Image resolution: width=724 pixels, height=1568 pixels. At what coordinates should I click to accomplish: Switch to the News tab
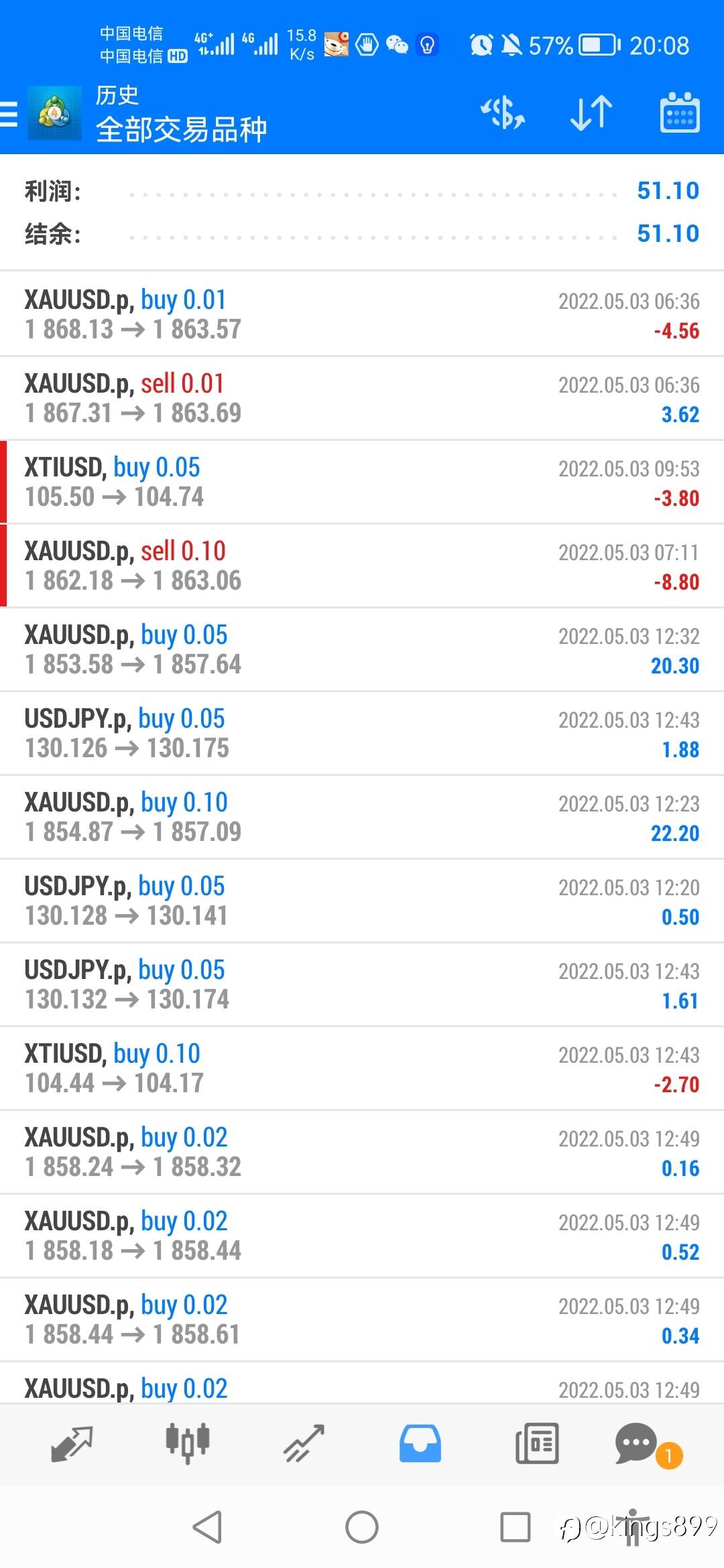536,1443
